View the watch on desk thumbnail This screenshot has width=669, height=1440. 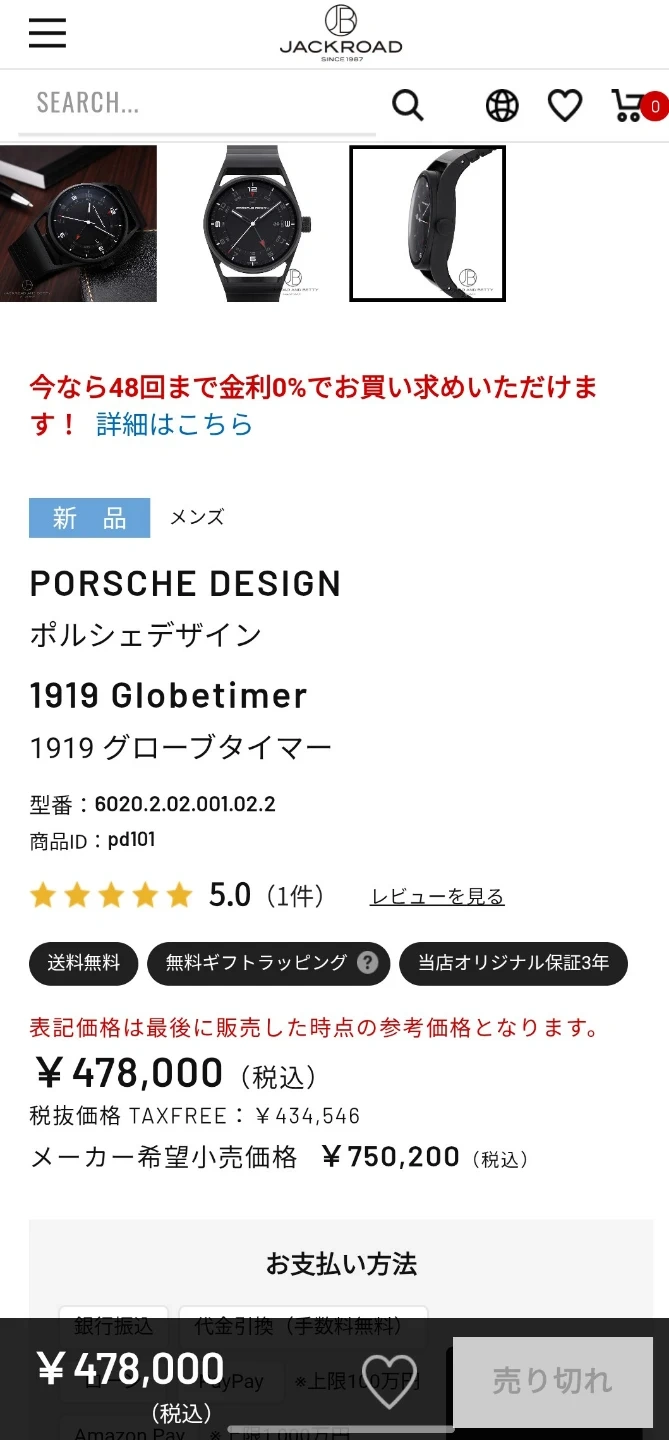78,223
